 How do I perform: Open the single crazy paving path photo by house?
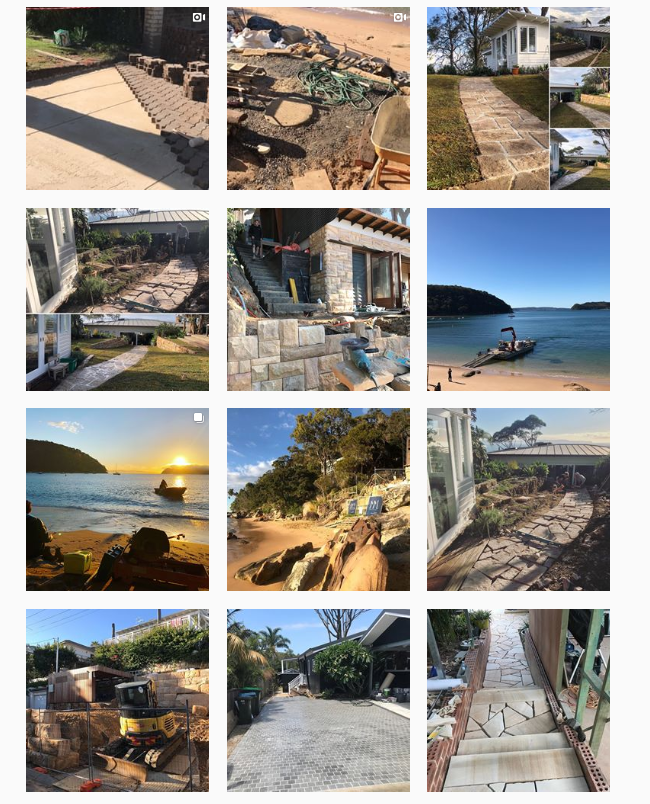(x=518, y=499)
